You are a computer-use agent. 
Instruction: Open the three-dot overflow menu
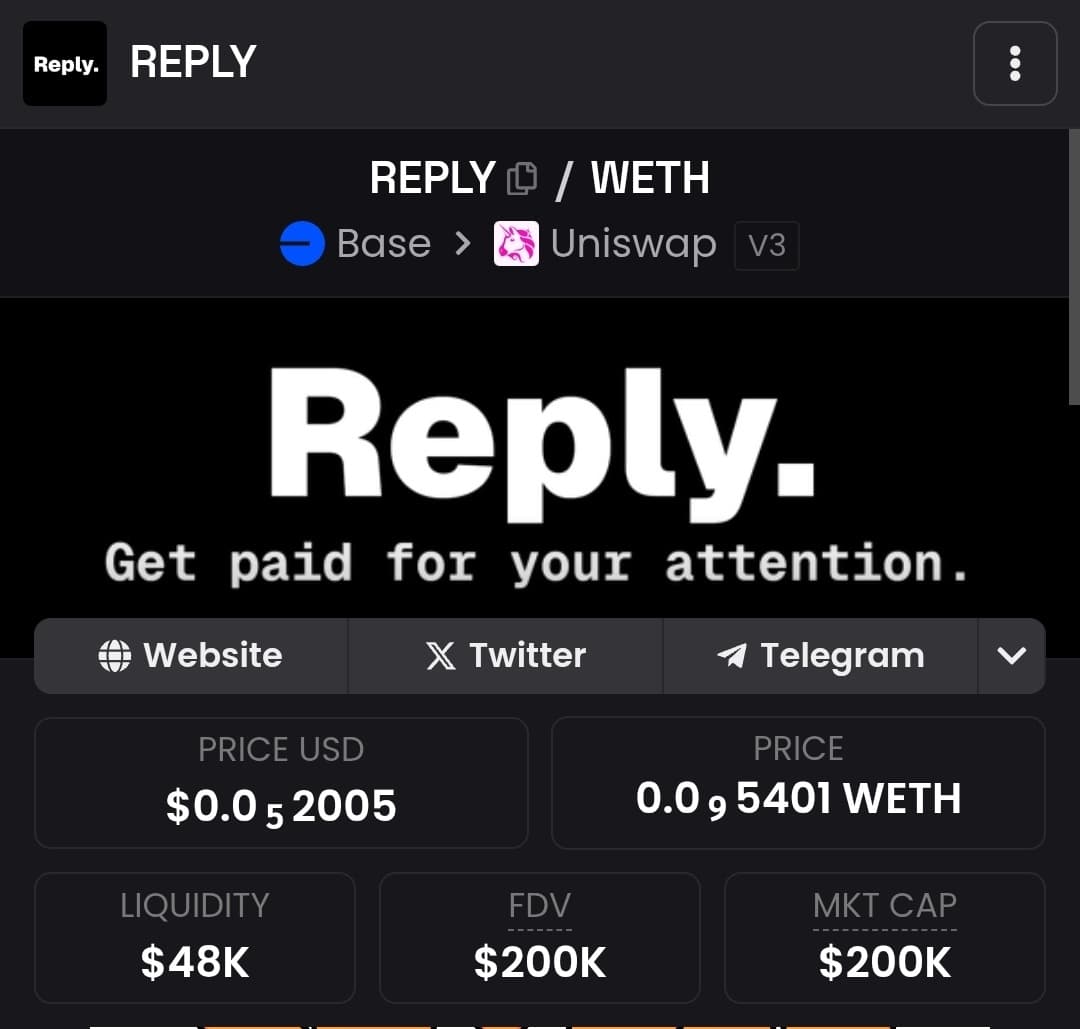(x=1014, y=63)
